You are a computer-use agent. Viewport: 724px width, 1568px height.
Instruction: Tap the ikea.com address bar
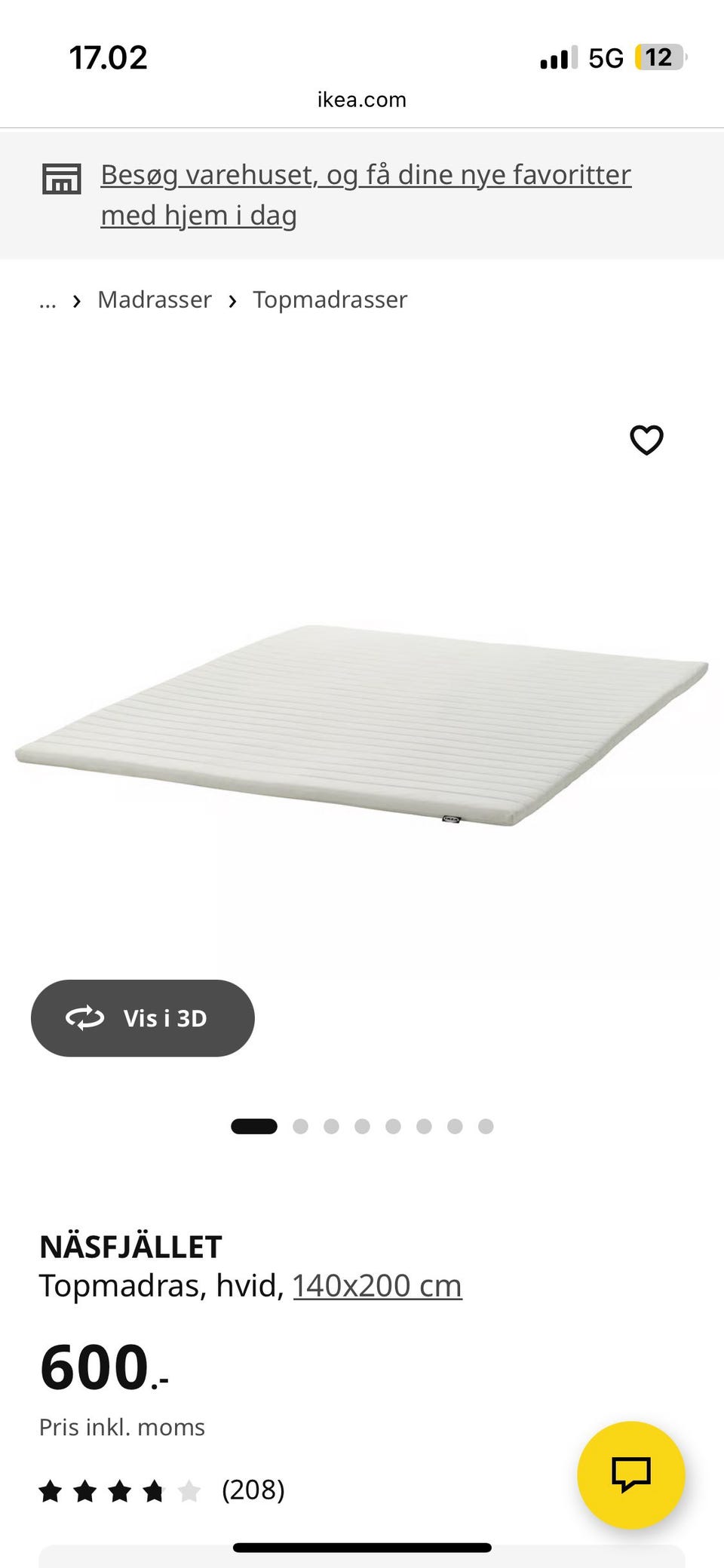362,100
